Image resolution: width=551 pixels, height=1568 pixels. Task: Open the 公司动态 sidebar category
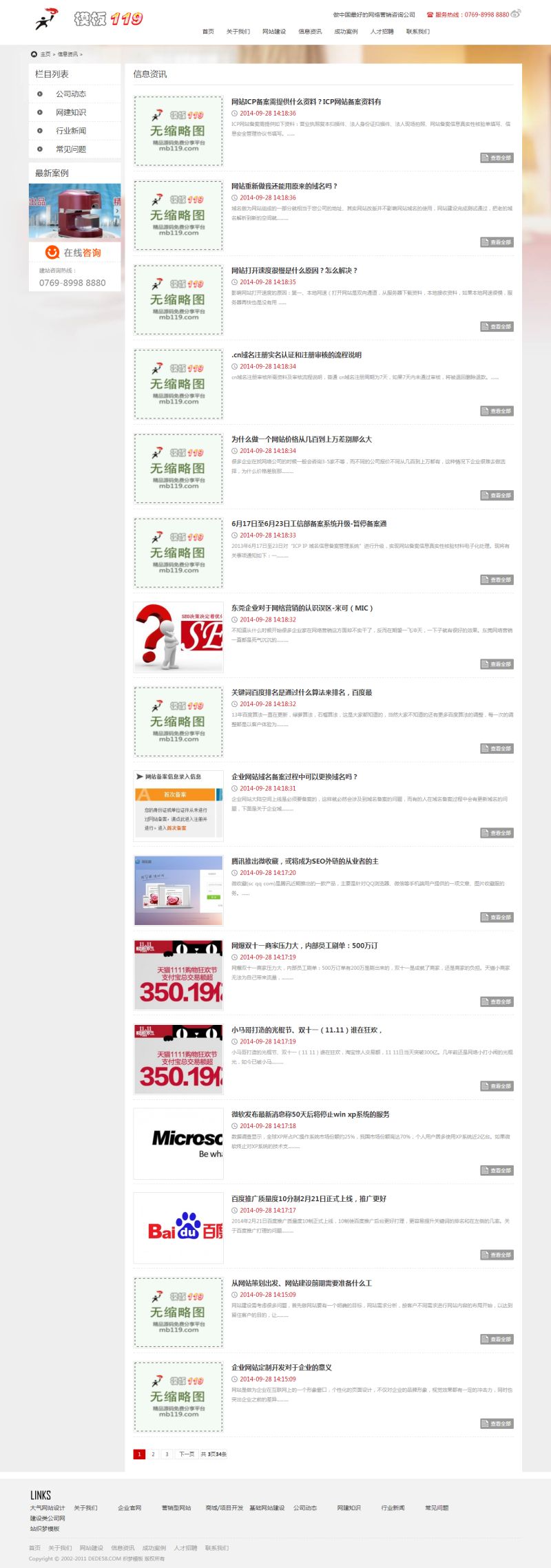[x=71, y=94]
